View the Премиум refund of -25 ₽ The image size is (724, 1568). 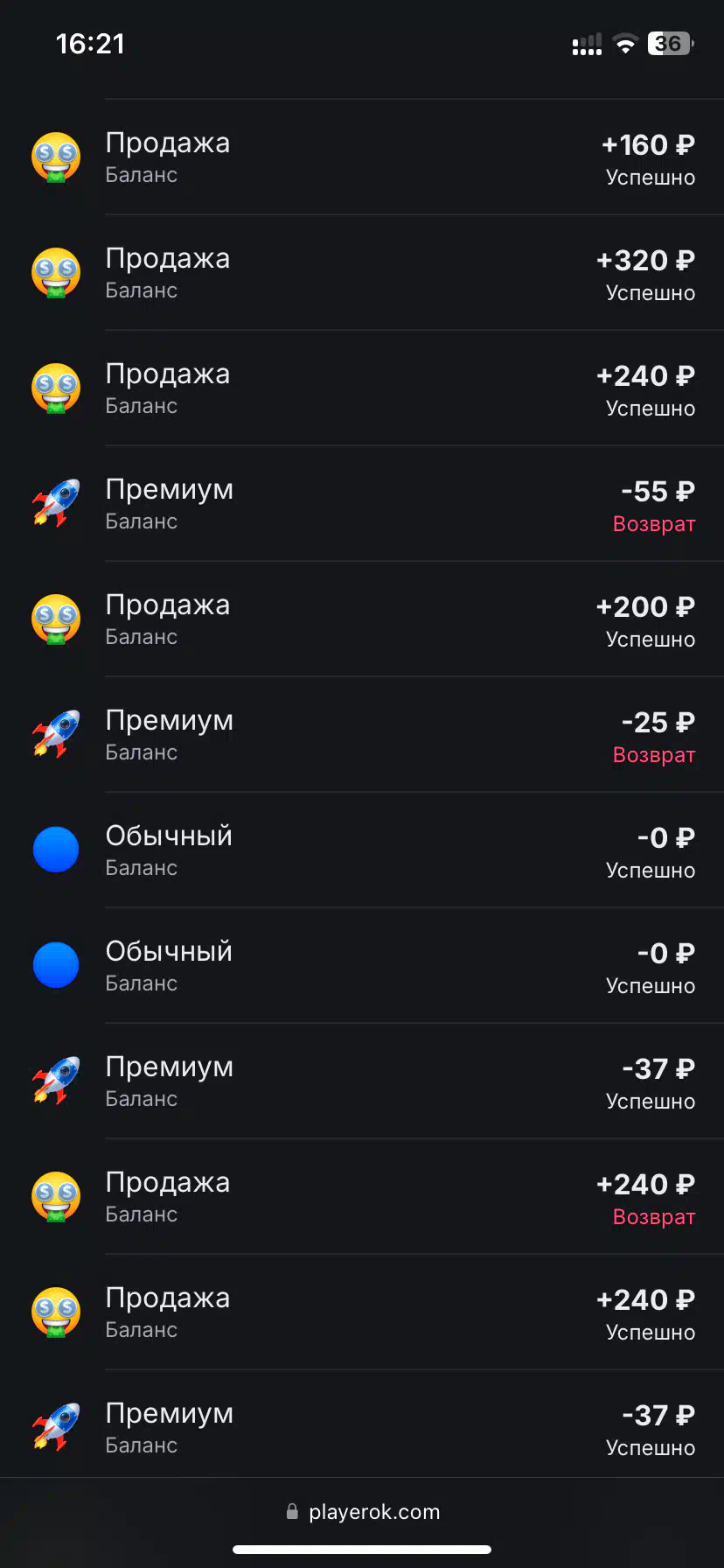[x=362, y=735]
